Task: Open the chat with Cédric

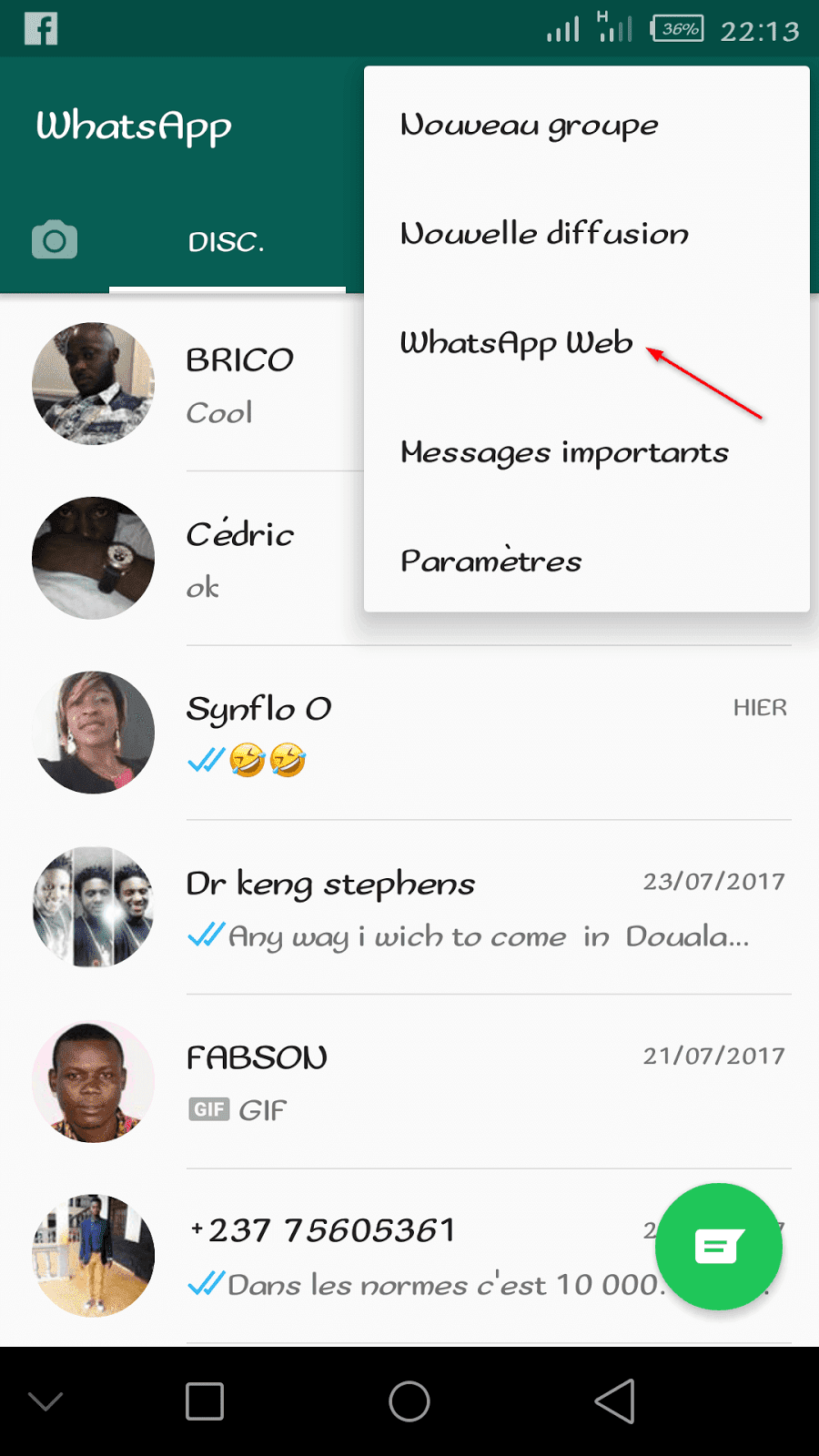Action: pos(239,558)
